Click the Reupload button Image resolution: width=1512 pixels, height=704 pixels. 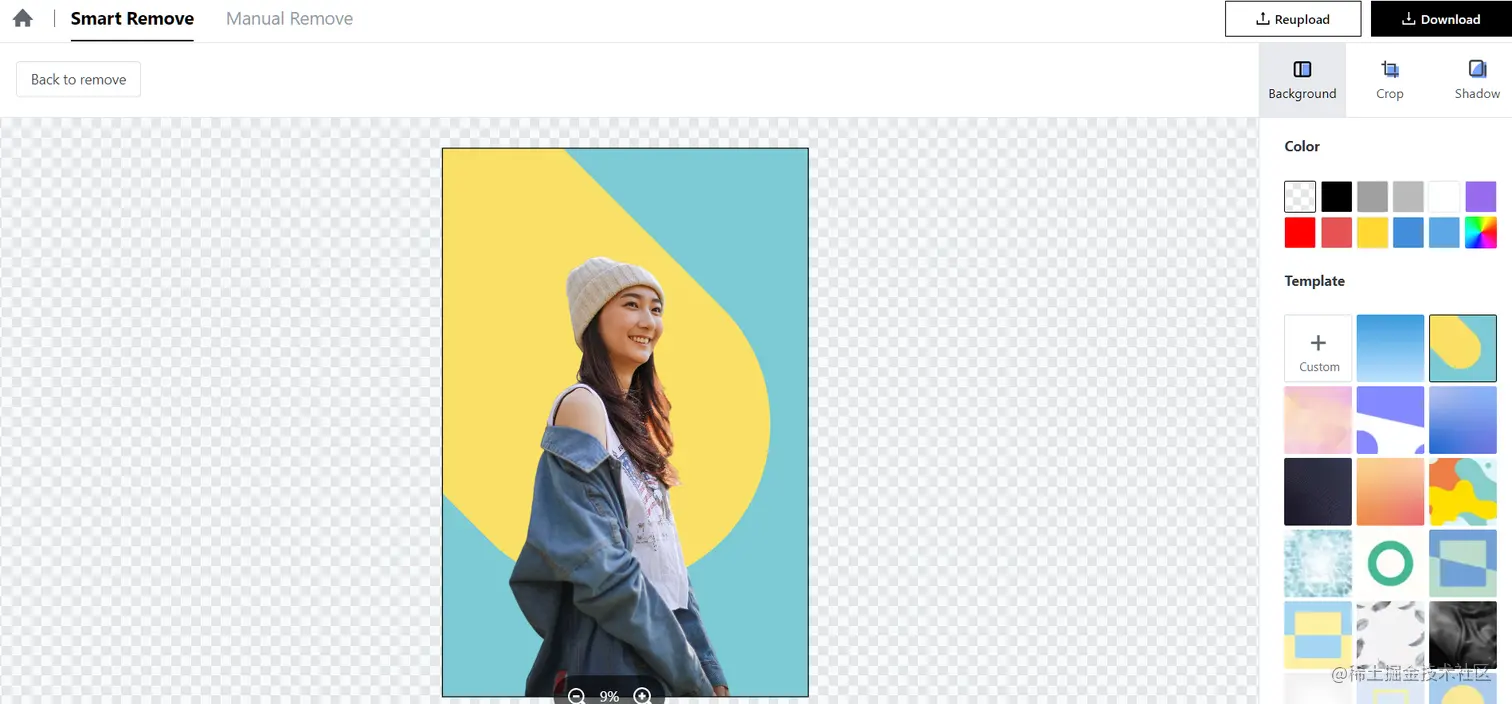(x=1292, y=19)
